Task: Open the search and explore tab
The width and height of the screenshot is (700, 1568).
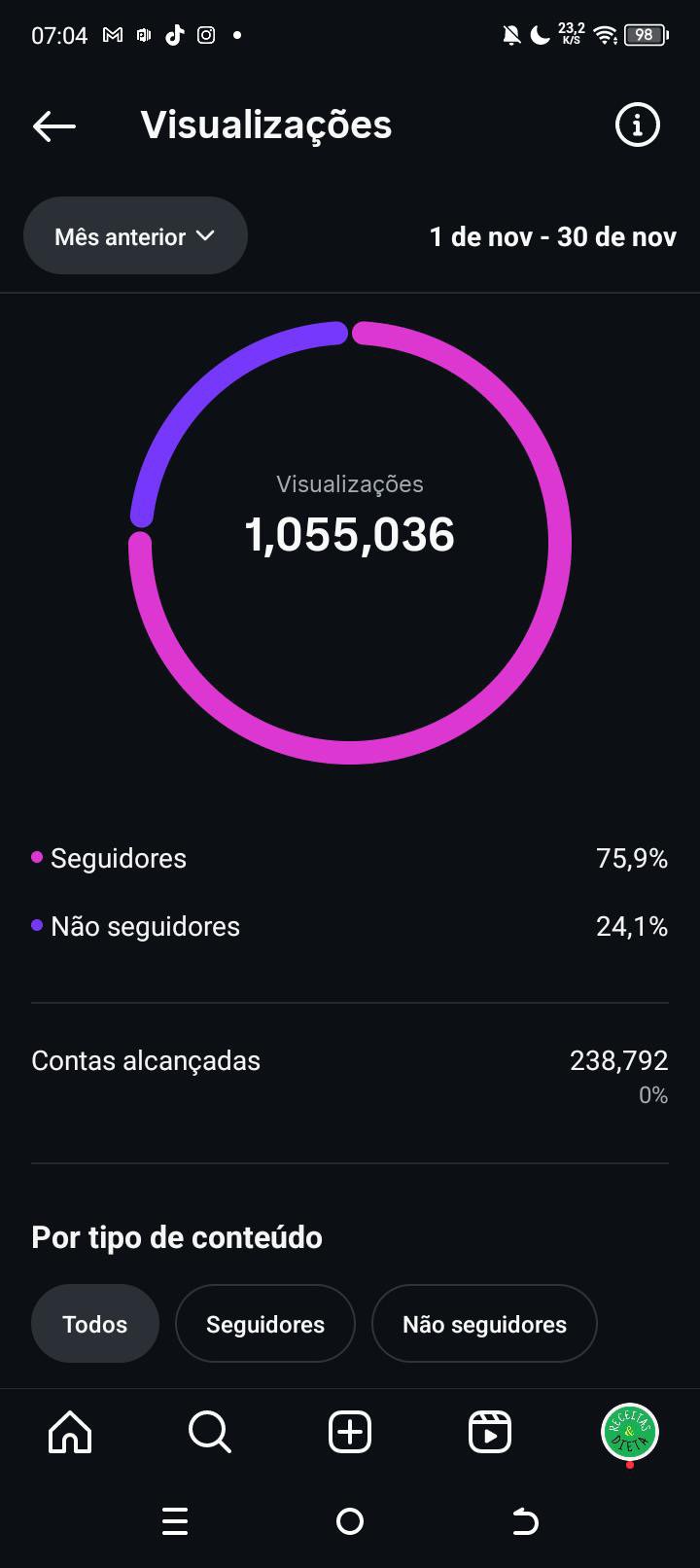Action: [209, 1432]
